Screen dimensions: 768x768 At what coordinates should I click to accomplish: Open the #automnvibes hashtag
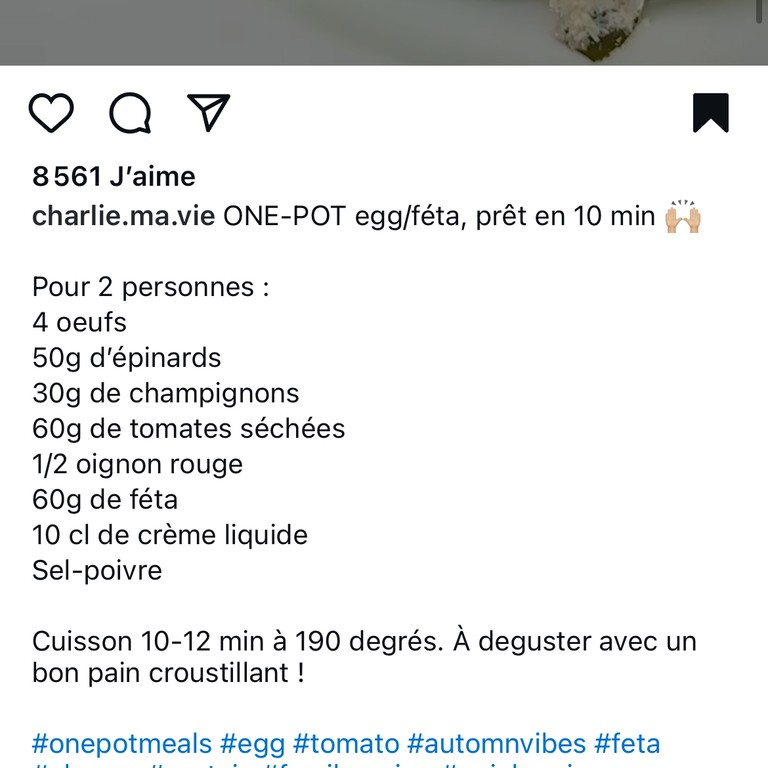coord(496,744)
